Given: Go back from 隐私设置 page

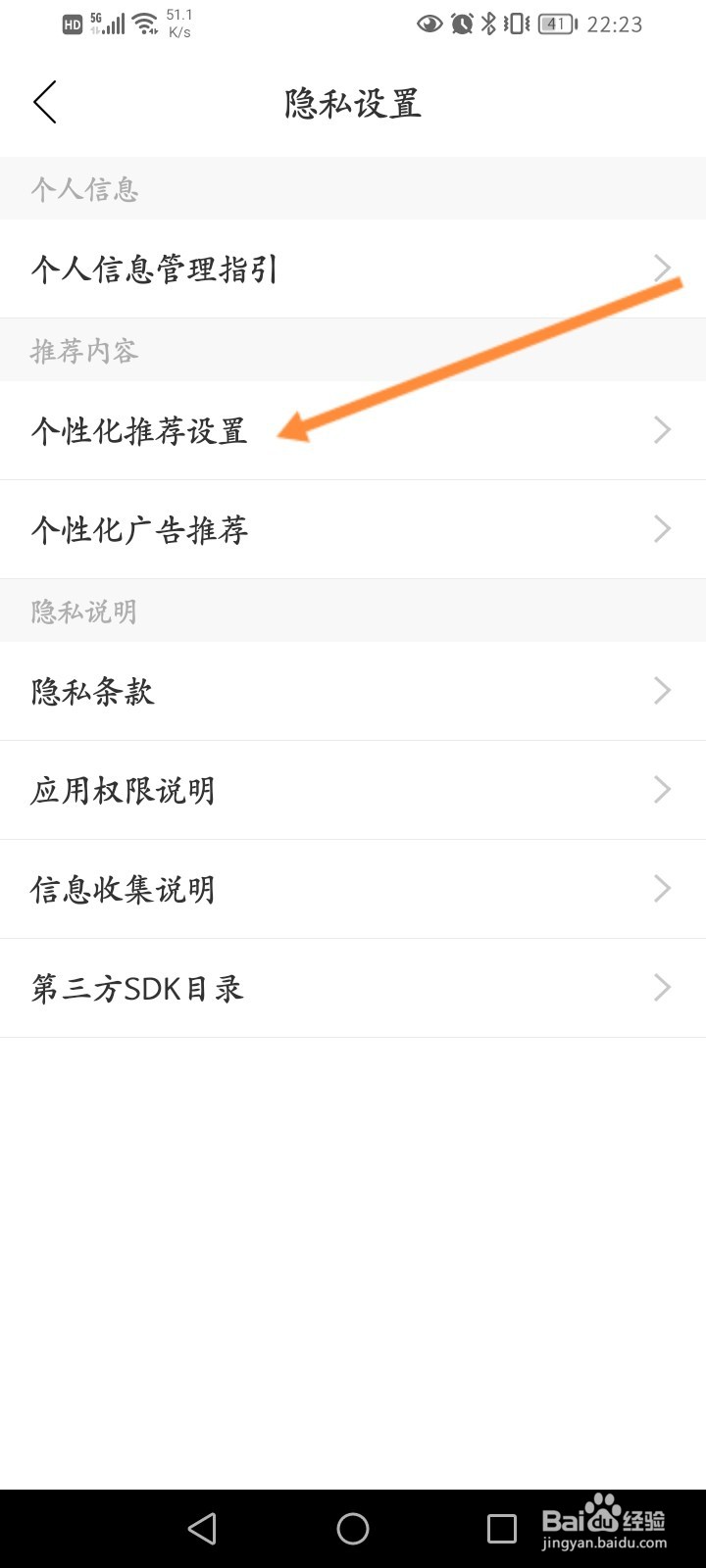Looking at the screenshot, I should [x=45, y=103].
